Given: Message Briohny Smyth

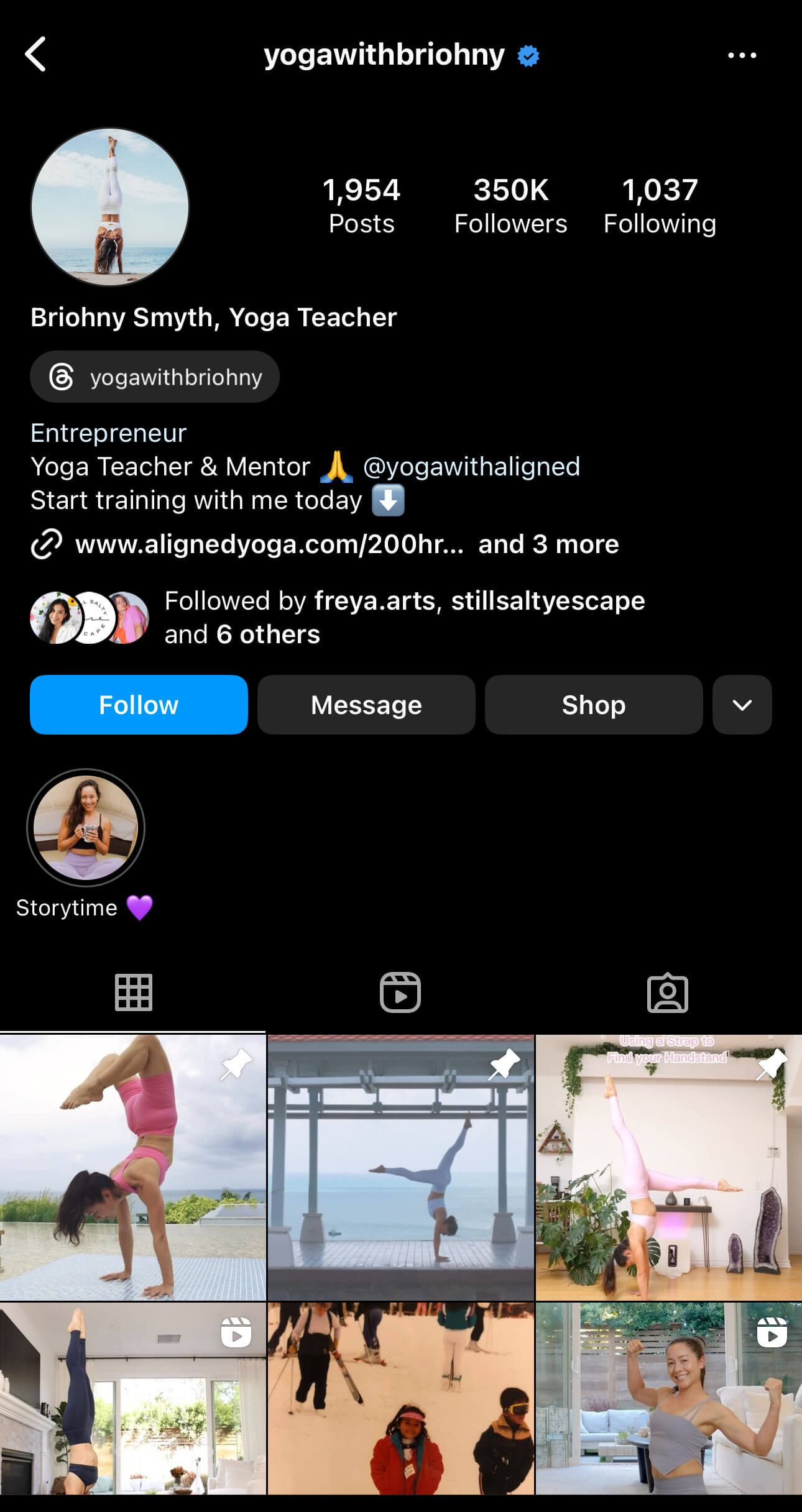Looking at the screenshot, I should point(366,705).
